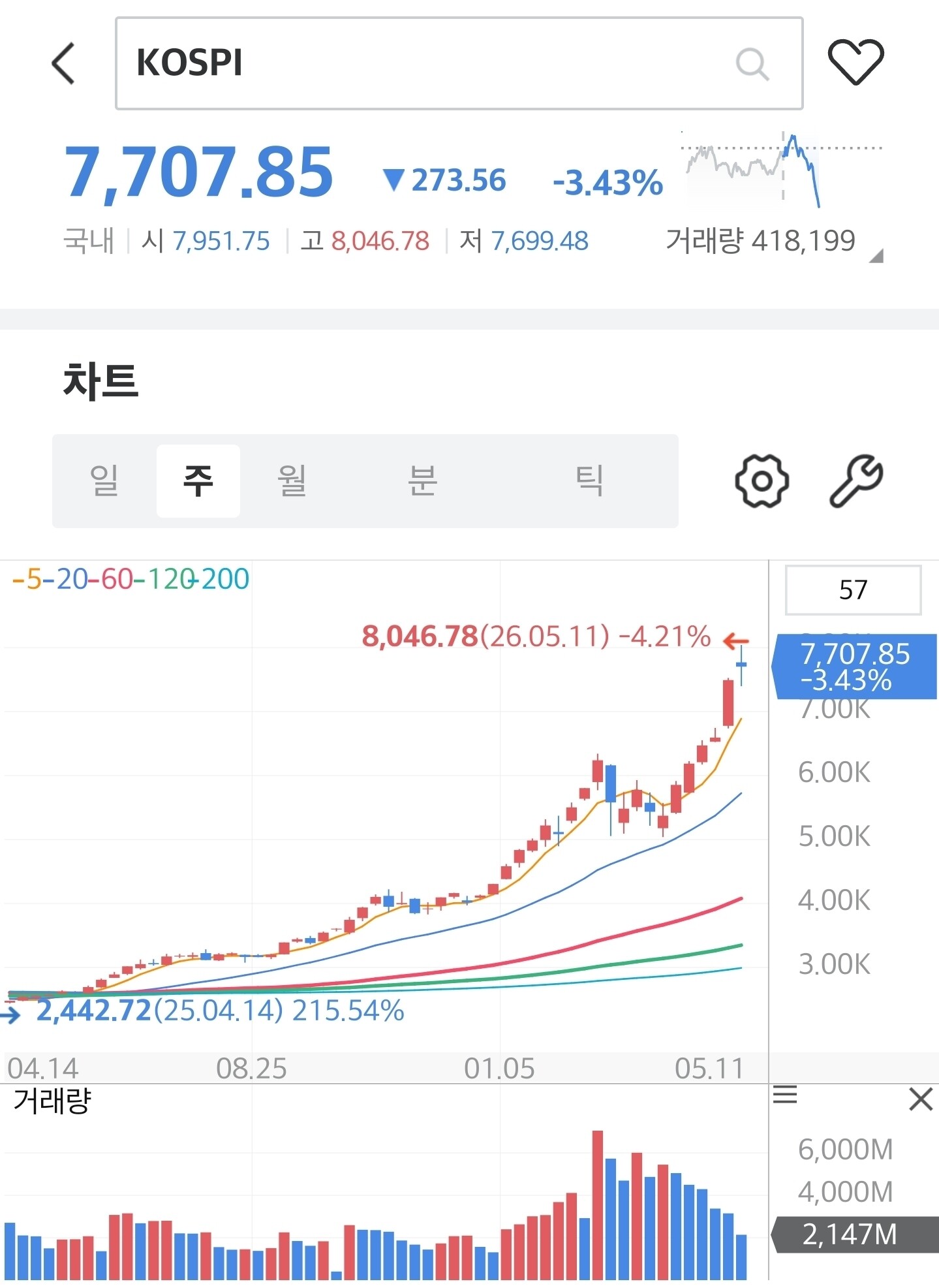Select the weekly (주) chart tab
The height and width of the screenshot is (1288, 939).
[198, 481]
